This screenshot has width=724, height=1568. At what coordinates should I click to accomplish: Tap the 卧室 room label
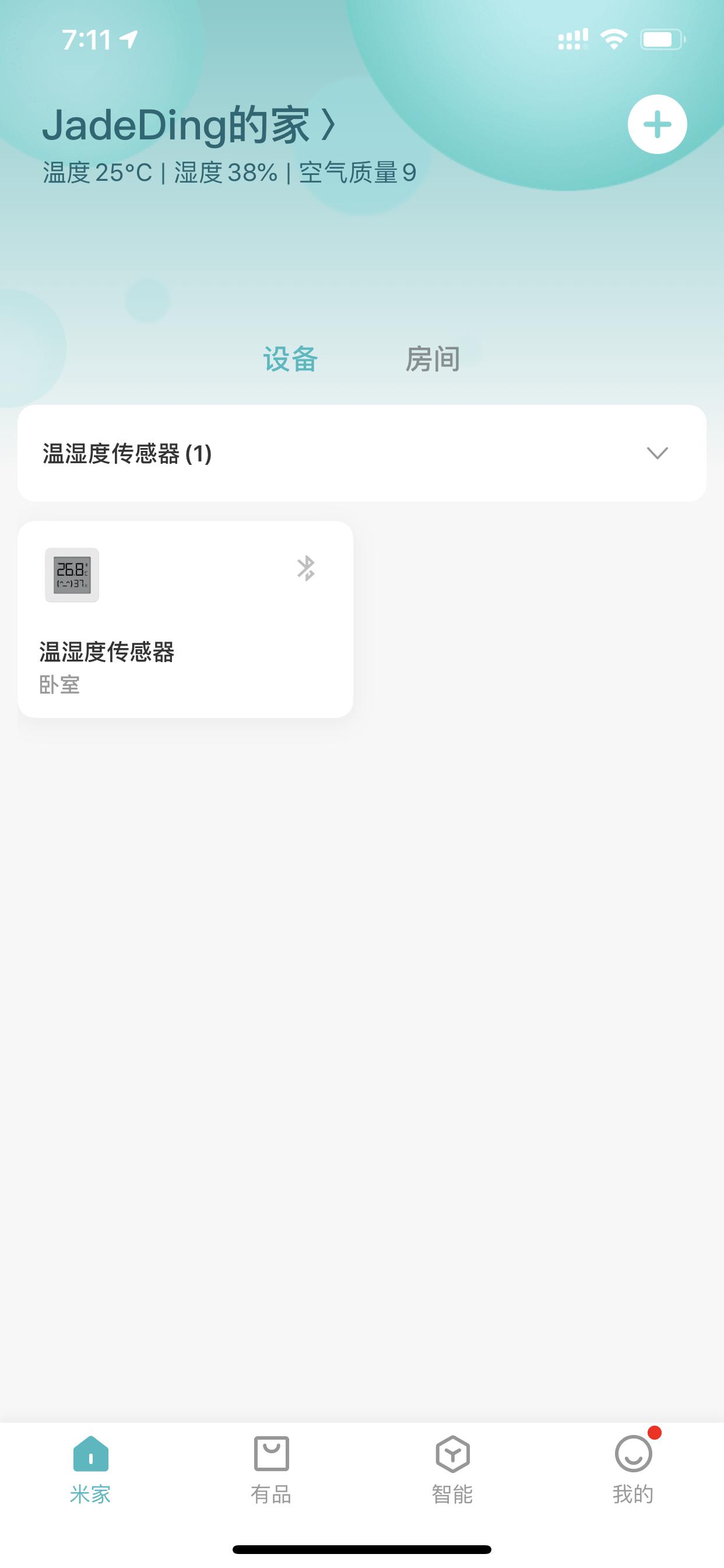coord(61,685)
